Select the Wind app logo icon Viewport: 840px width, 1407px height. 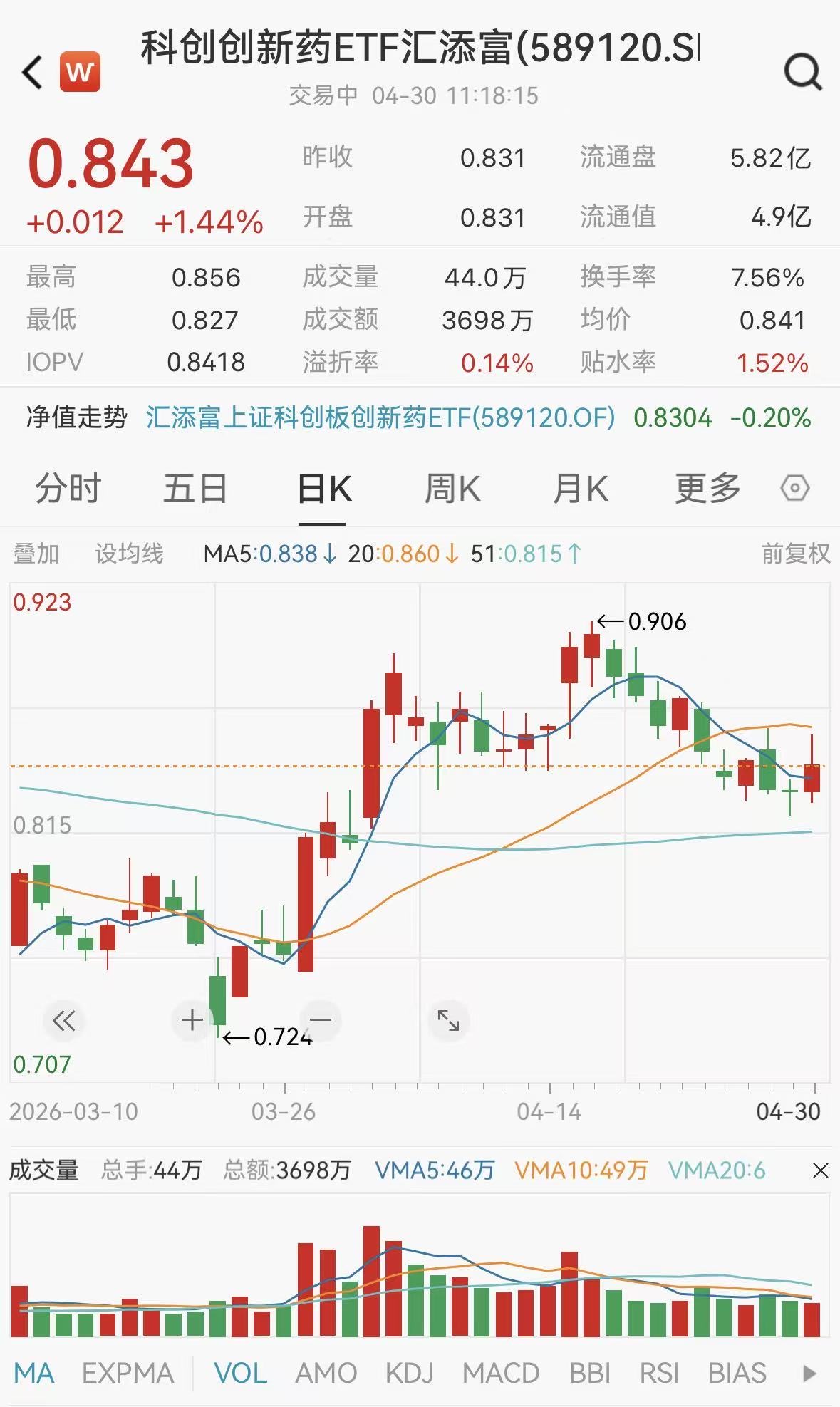pos(76,71)
